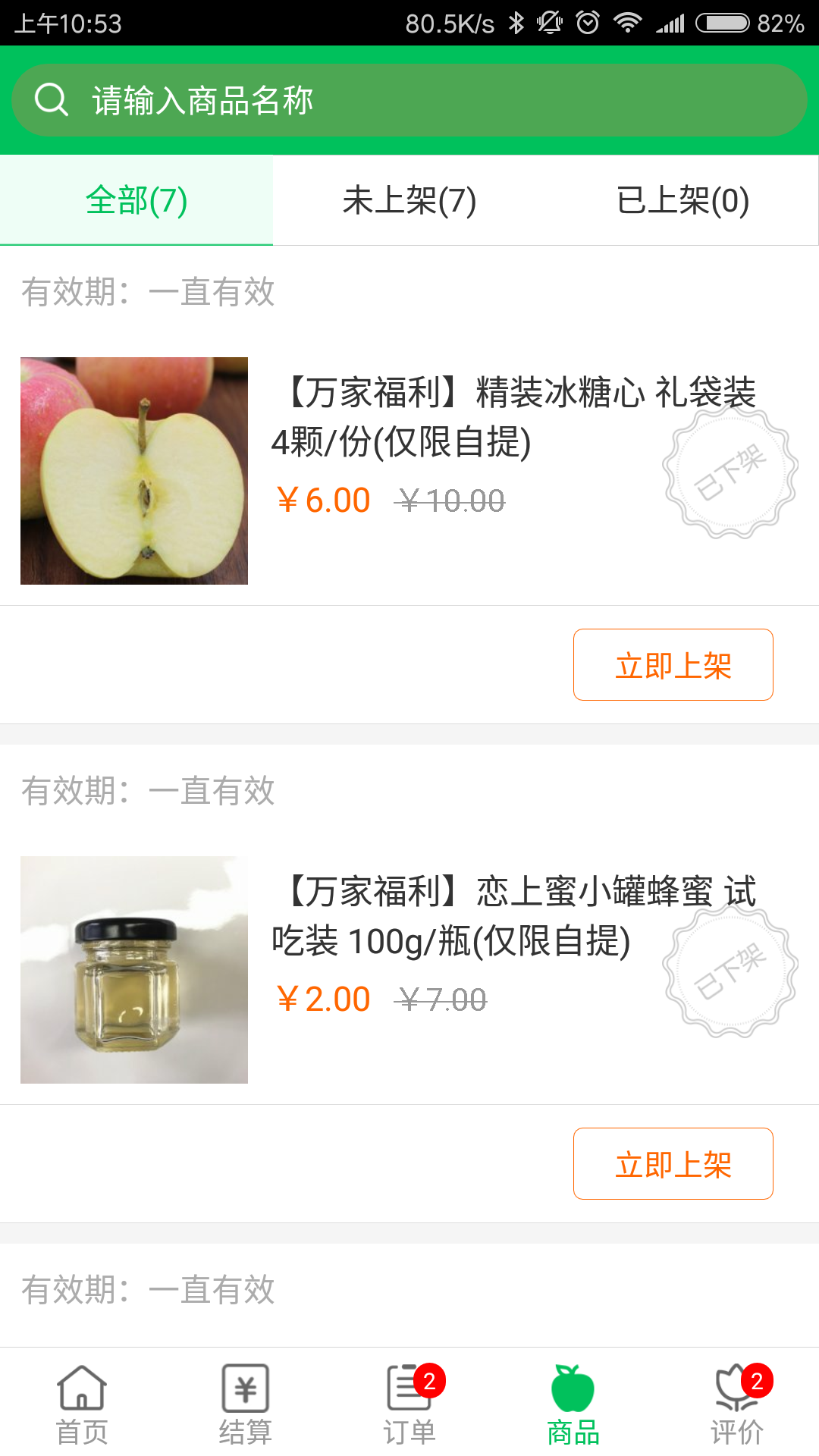The height and width of the screenshot is (1456, 819).
Task: Open the 订单 tab
Action: click(409, 1404)
